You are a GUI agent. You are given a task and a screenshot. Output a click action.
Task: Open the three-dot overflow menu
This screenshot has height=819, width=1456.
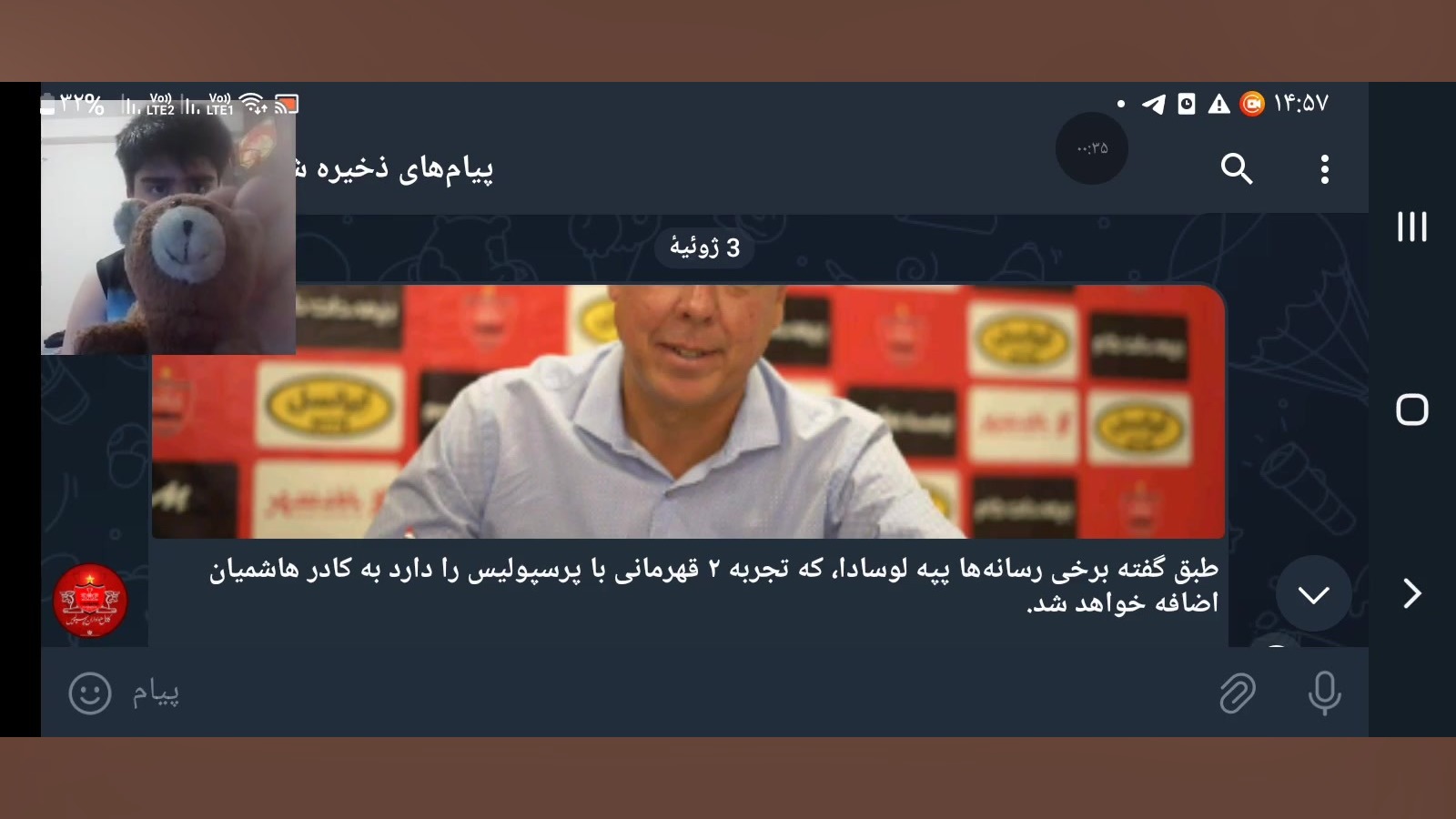pyautogui.click(x=1324, y=169)
